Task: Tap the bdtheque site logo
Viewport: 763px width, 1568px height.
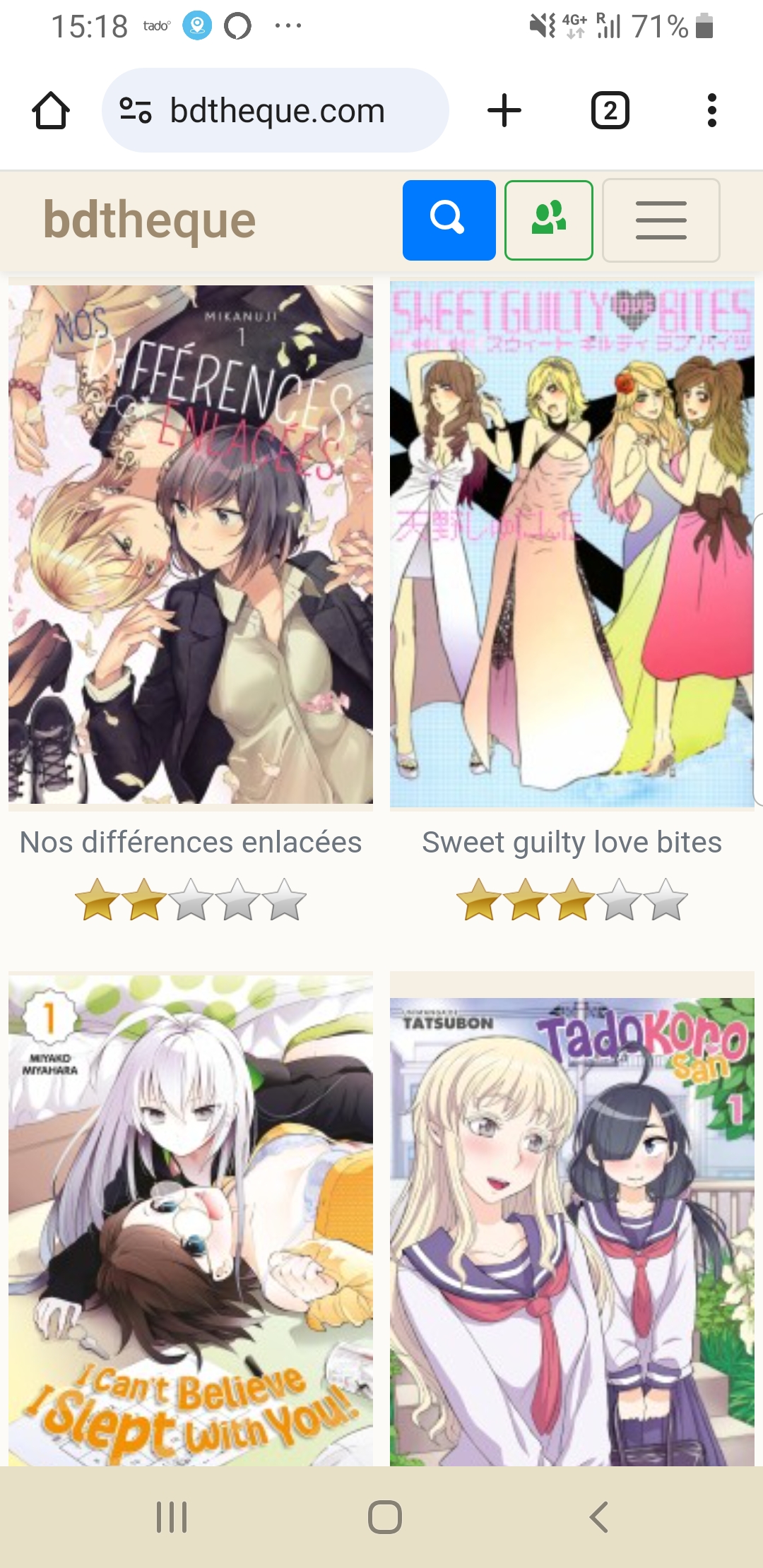Action: click(149, 220)
